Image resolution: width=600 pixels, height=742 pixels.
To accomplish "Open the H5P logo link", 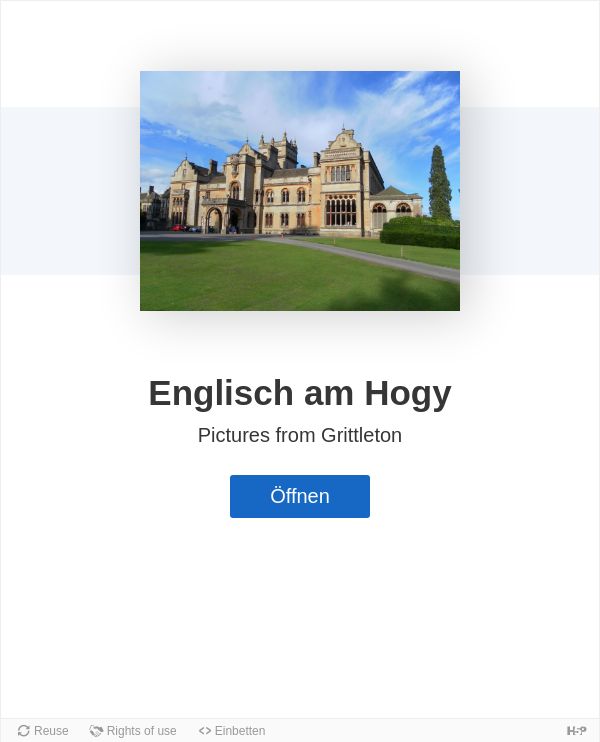I will point(576,731).
